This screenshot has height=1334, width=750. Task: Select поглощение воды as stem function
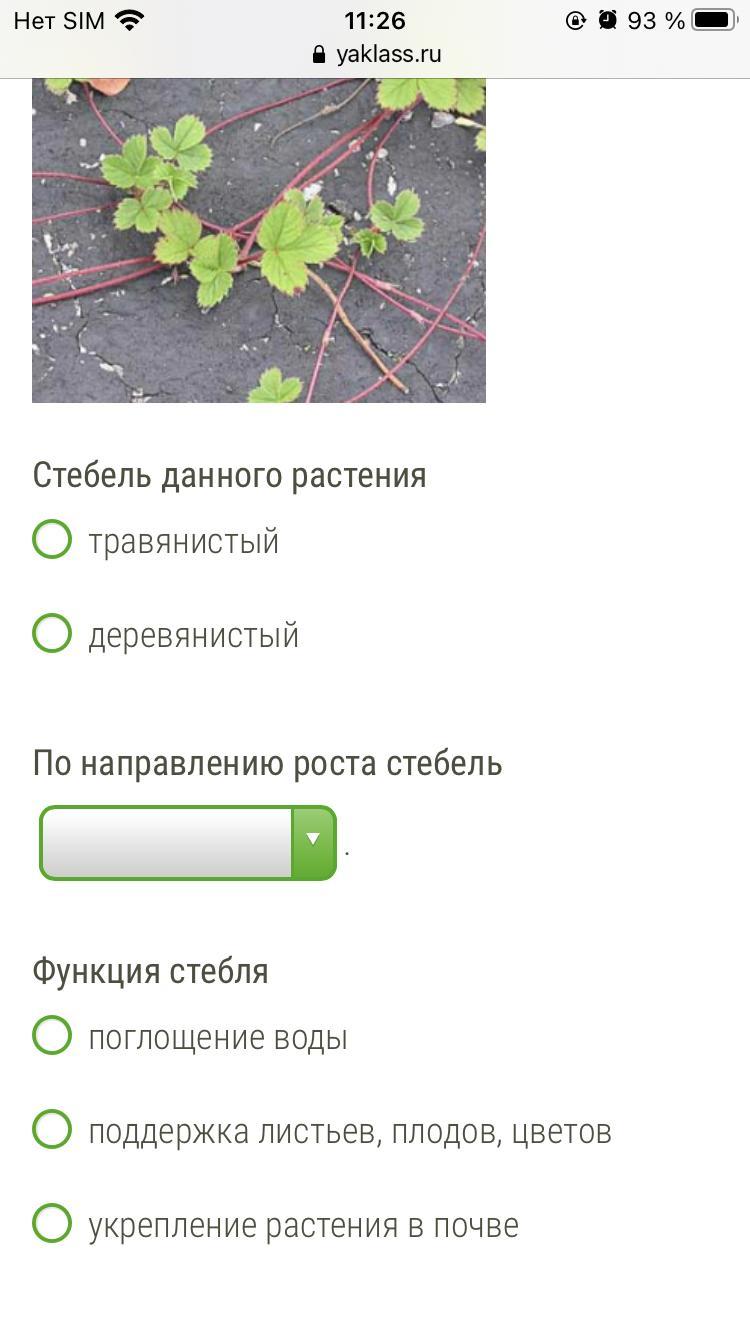click(x=52, y=1036)
